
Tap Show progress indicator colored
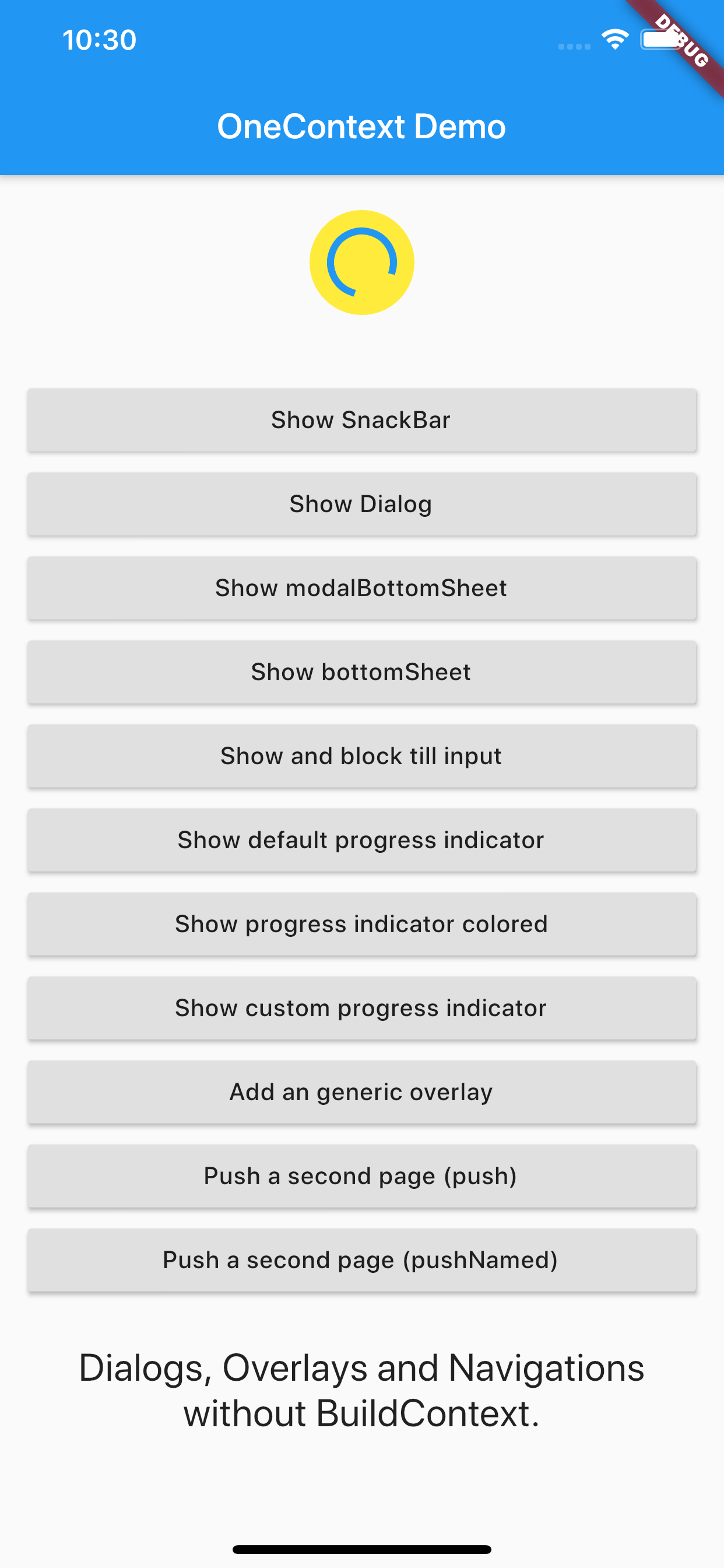coord(361,924)
